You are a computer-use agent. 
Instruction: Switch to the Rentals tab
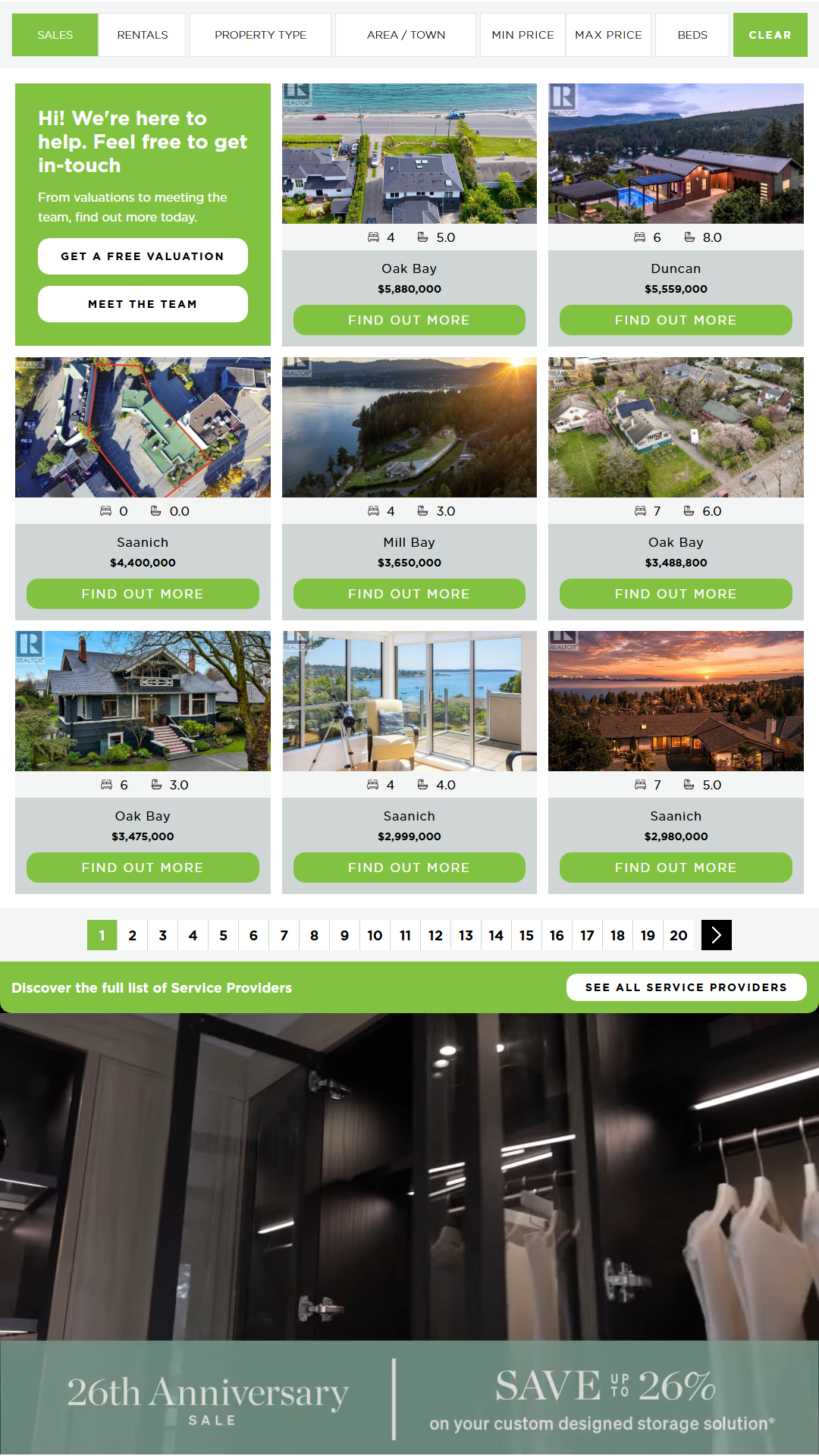click(143, 35)
